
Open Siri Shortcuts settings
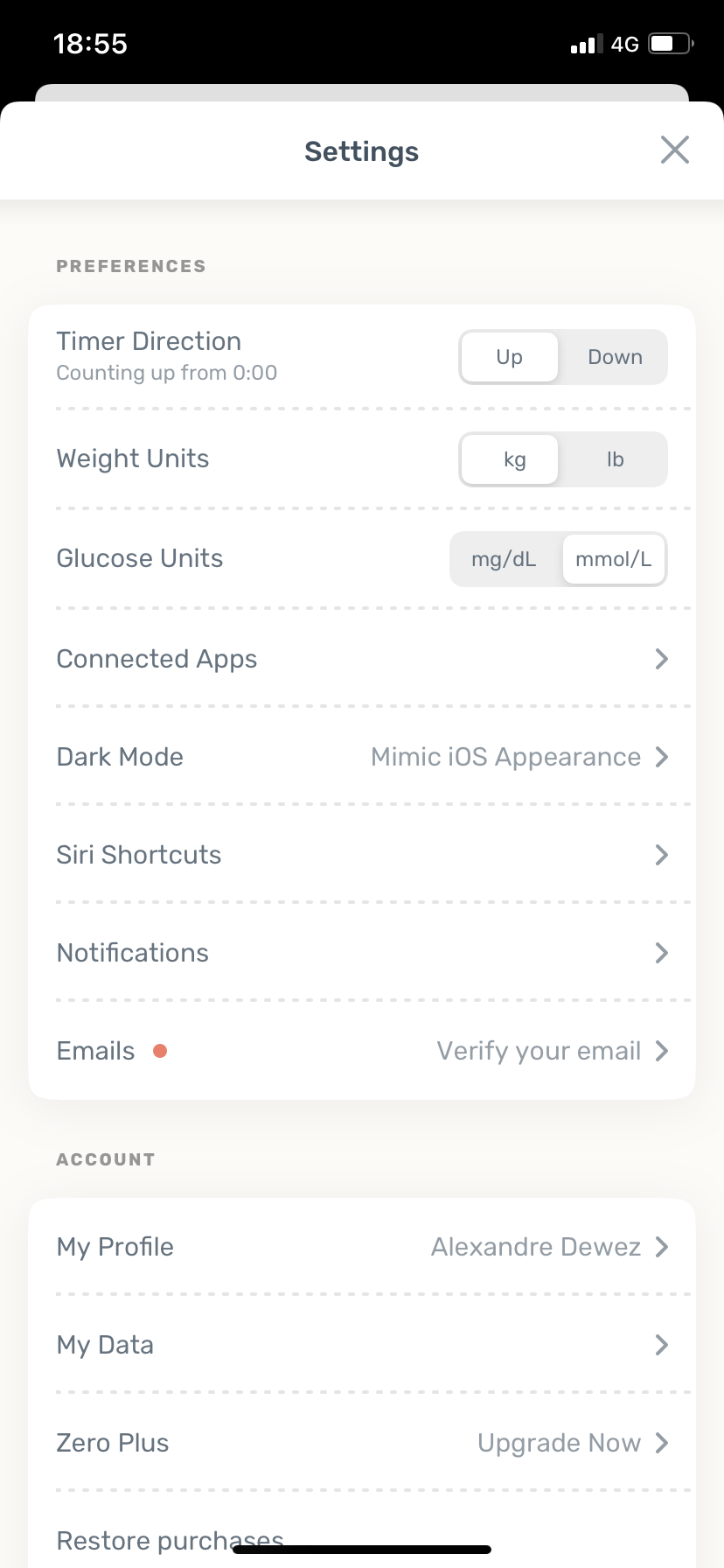[362, 855]
